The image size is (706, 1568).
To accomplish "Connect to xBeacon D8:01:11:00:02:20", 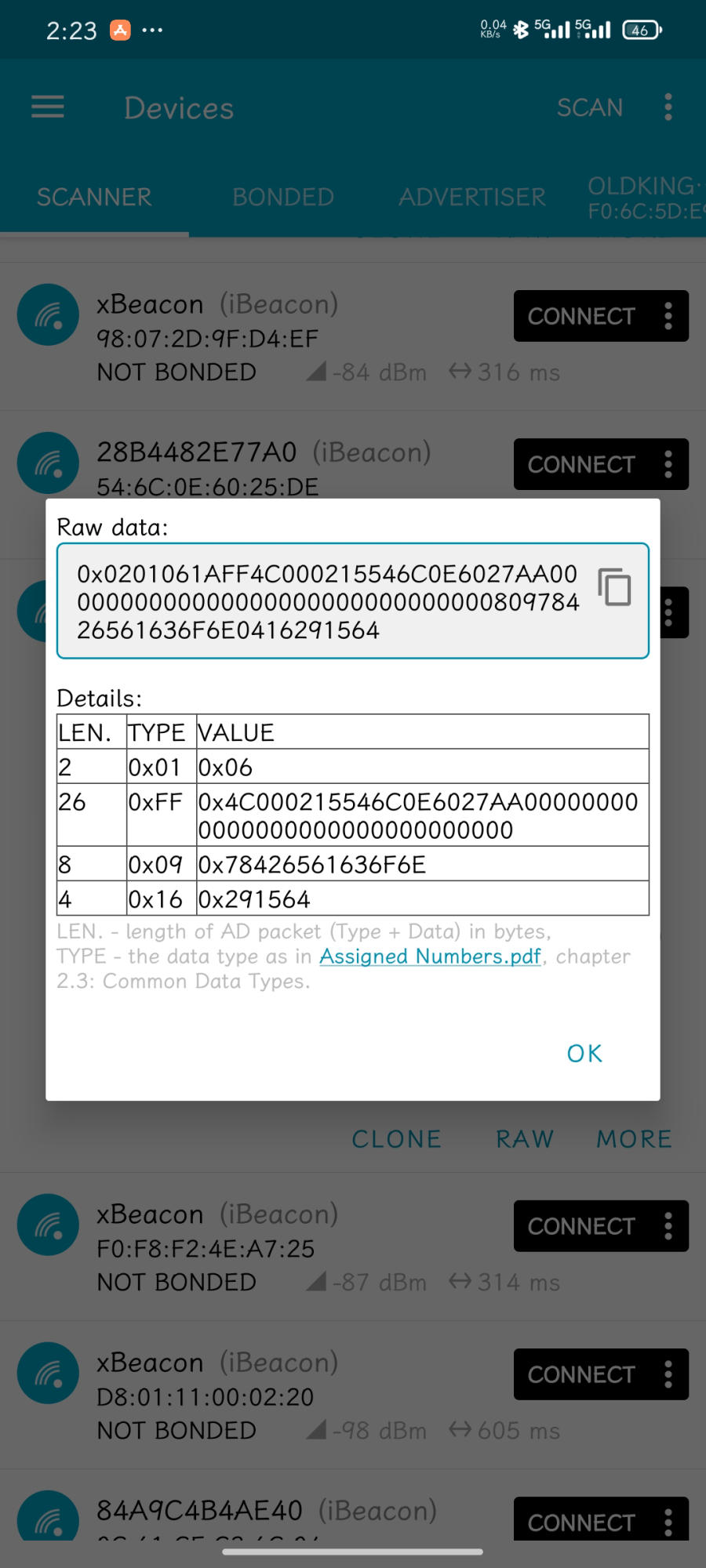I will point(581,1374).
